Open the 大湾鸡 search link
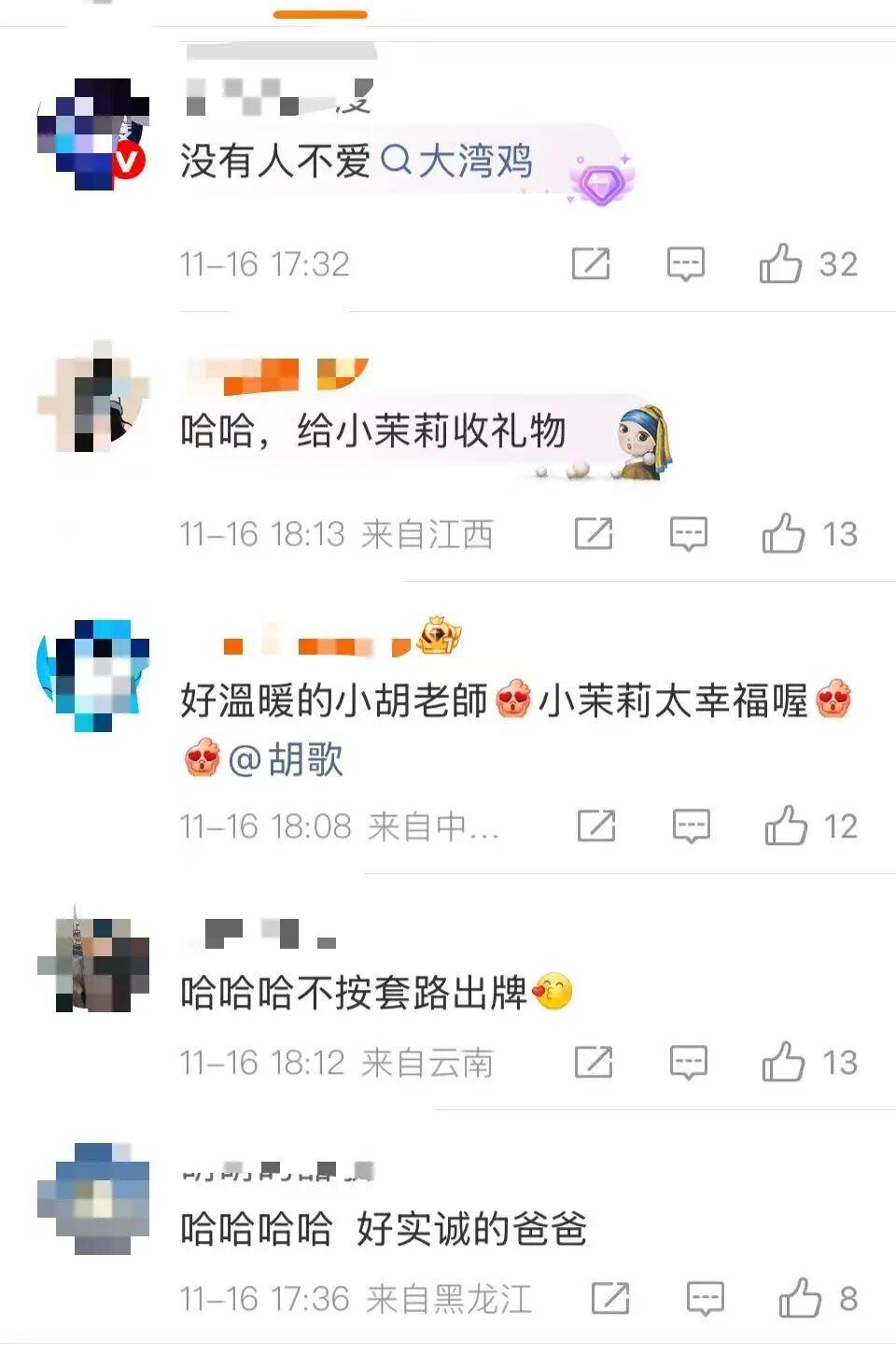The height and width of the screenshot is (1354, 896). point(457,162)
